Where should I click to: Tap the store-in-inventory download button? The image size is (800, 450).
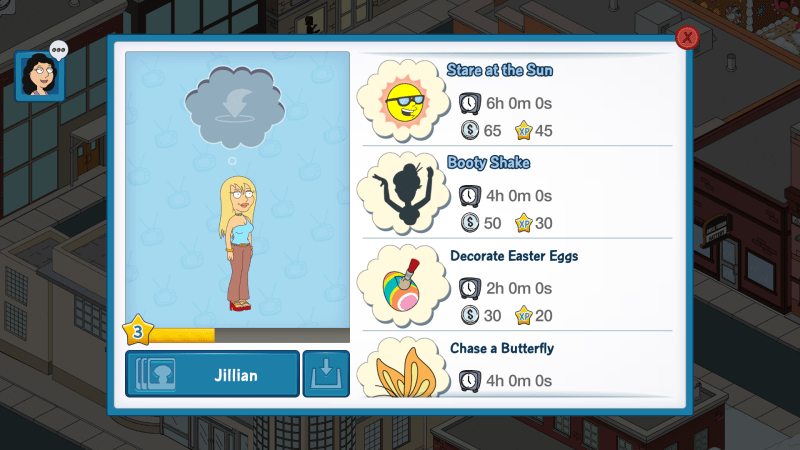pos(326,374)
